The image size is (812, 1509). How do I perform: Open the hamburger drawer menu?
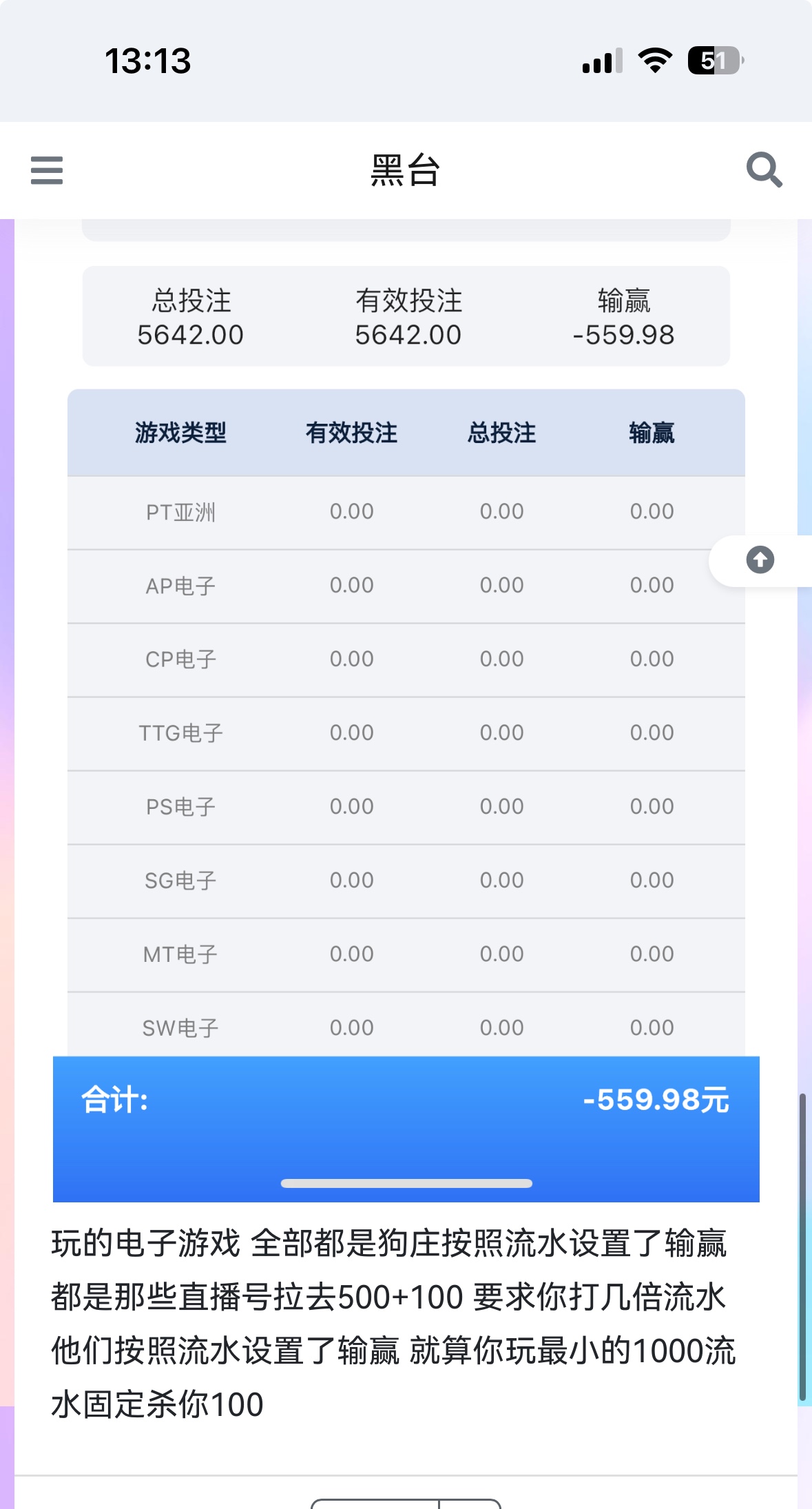click(47, 170)
